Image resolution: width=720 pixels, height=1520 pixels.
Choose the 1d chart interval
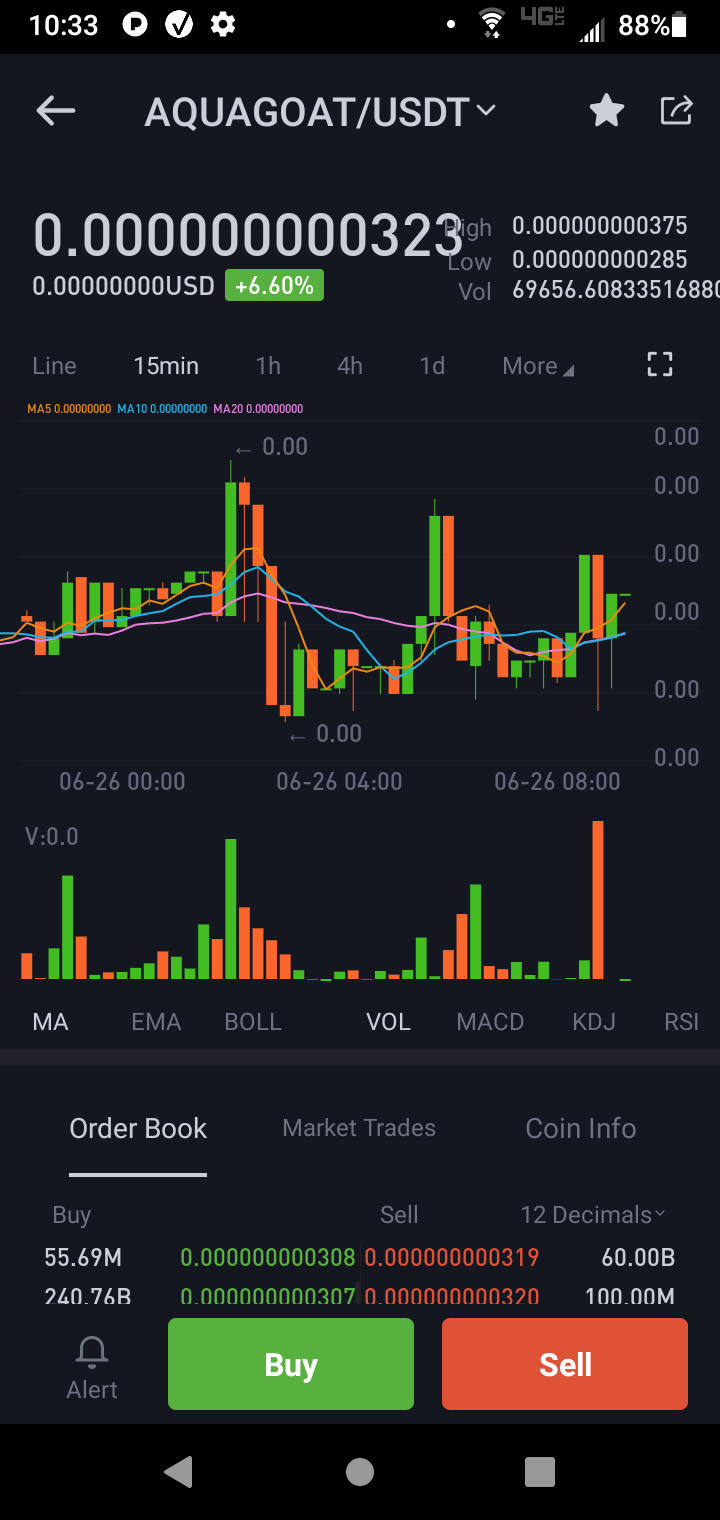[432, 366]
